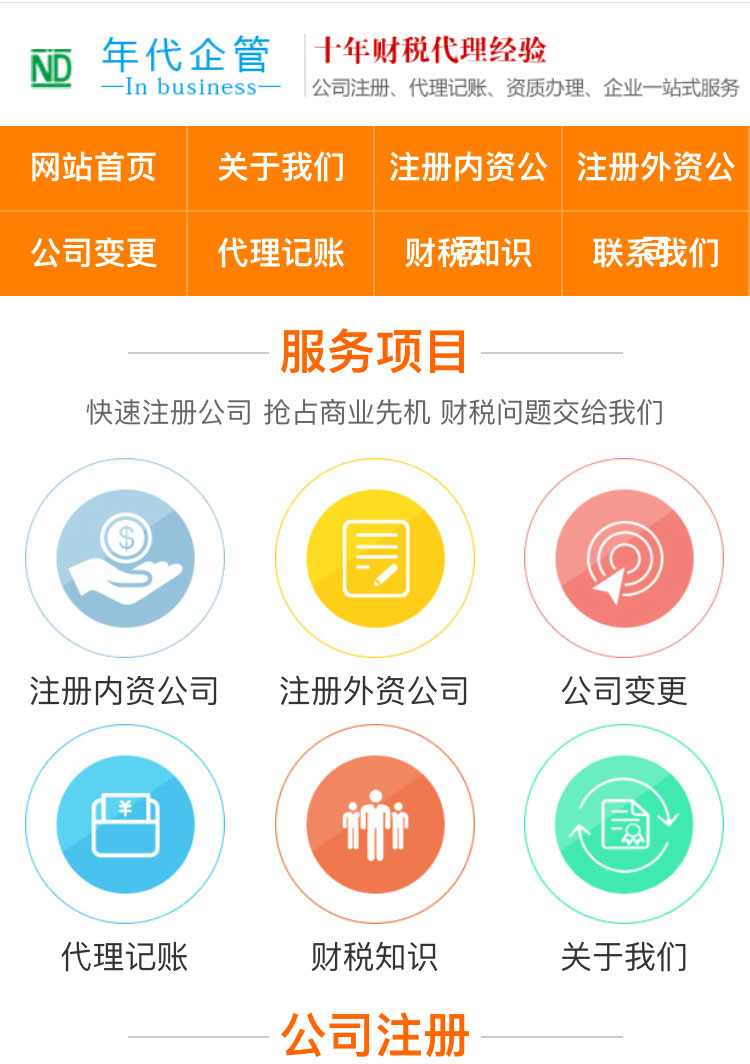750x1064 pixels.
Task: Select 注册外资公 in the orange navigation
Action: 656,168
